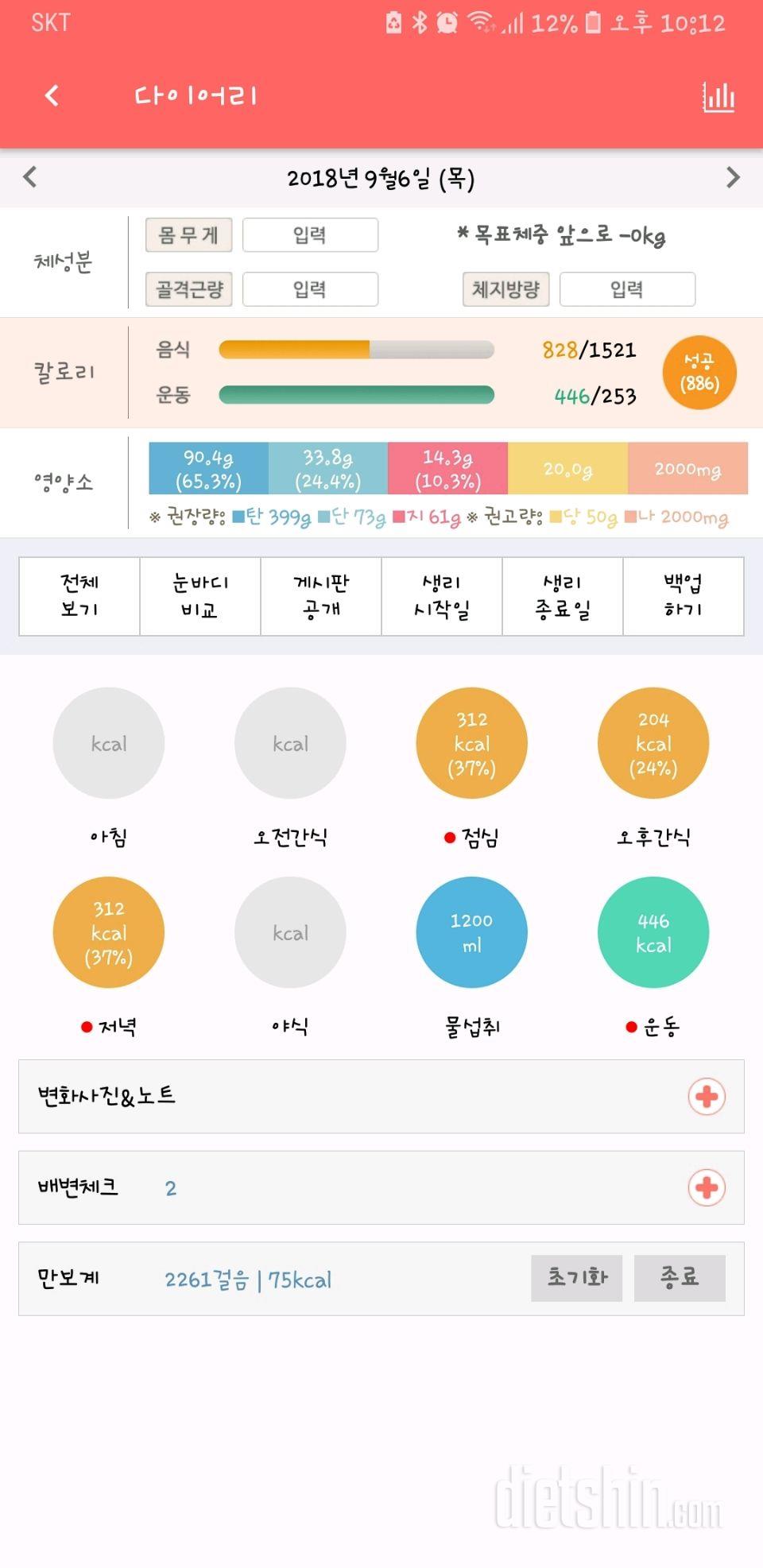Viewport: 763px width, 1568px height.
Task: Open the statistics chart icon
Action: [x=718, y=97]
